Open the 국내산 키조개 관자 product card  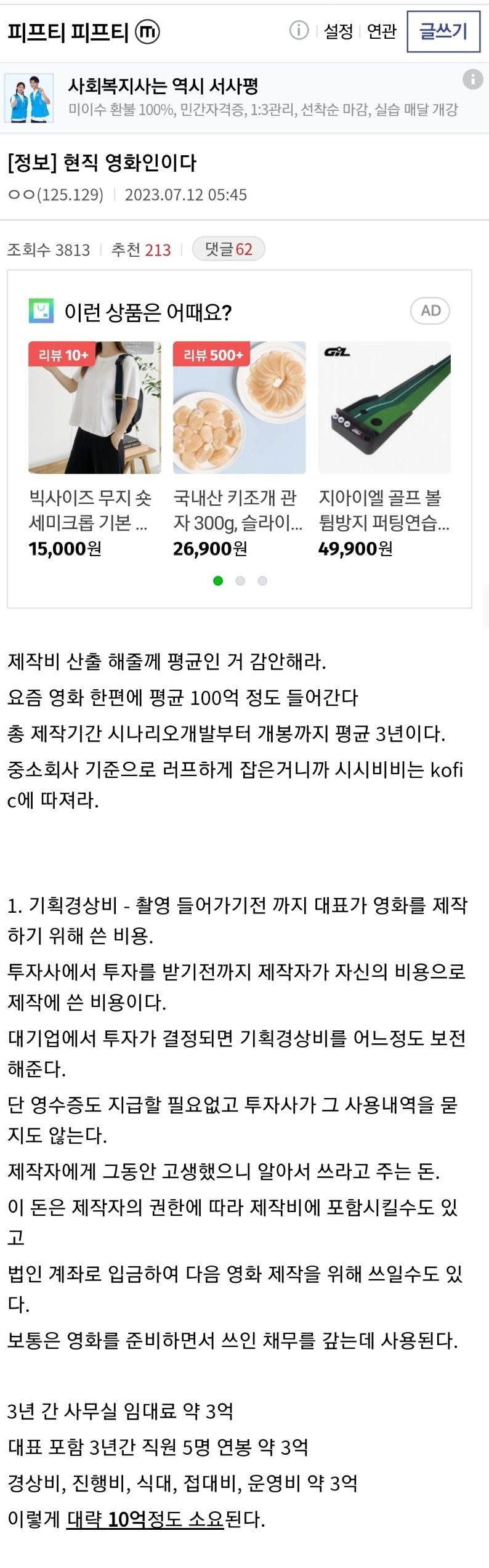point(239,448)
